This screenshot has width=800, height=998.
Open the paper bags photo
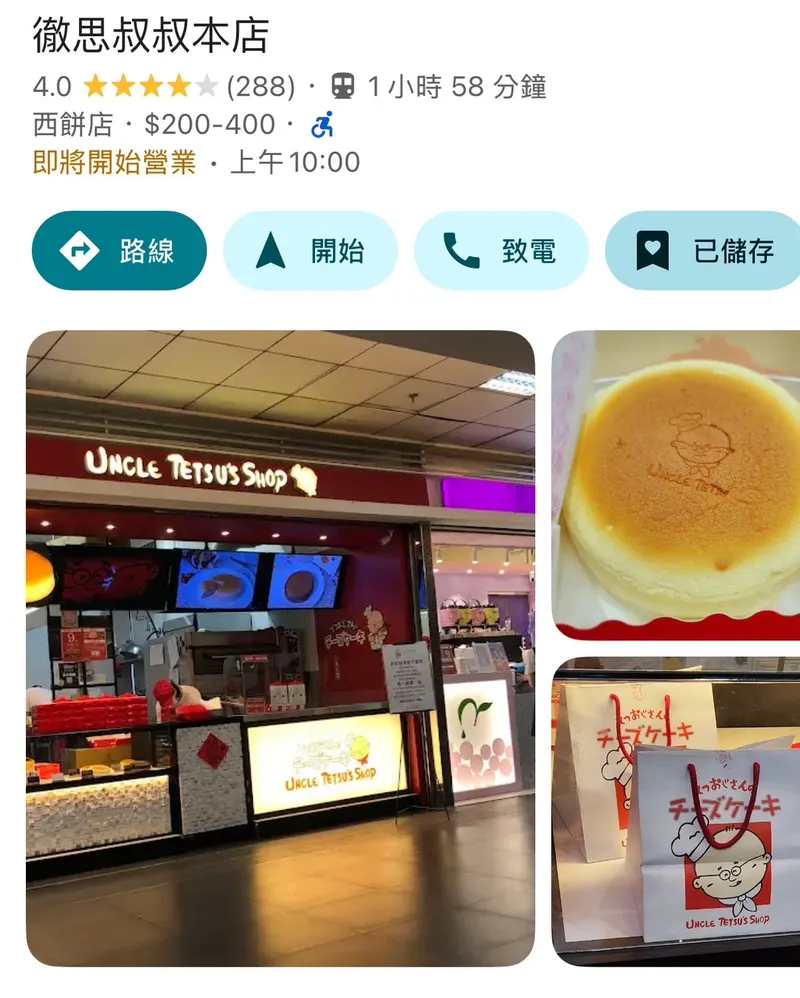[677, 811]
